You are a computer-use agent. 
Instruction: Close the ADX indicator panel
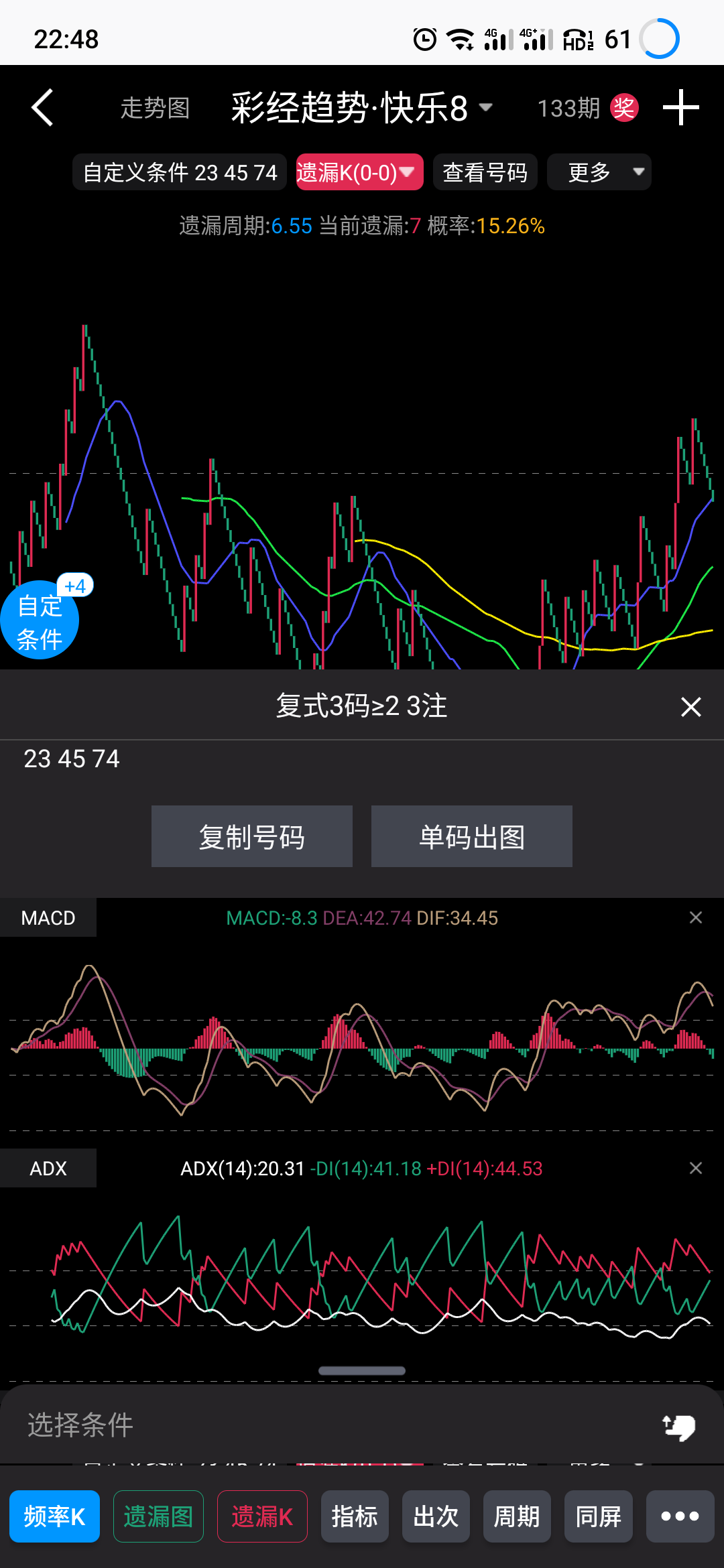click(696, 1168)
